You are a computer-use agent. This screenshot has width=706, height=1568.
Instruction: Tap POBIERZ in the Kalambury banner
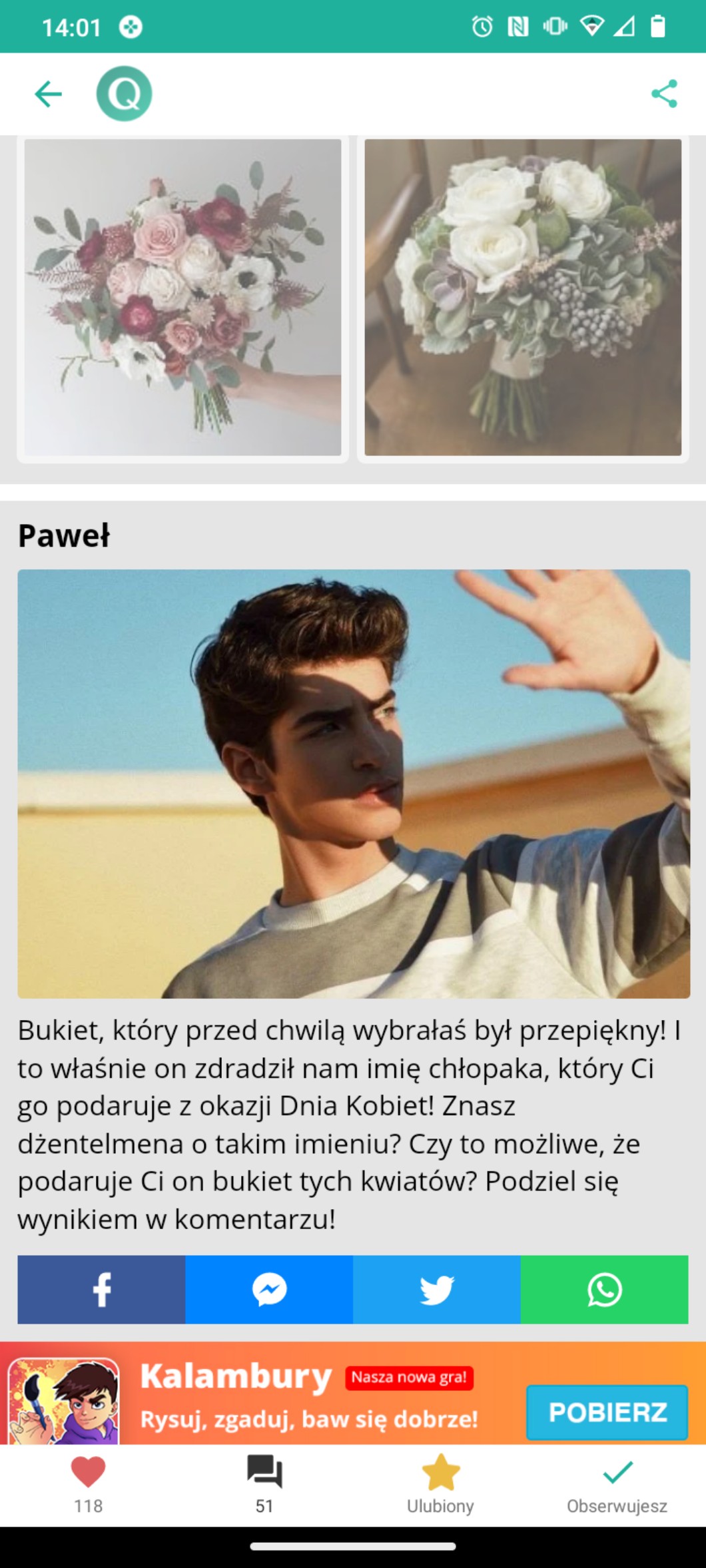607,1412
